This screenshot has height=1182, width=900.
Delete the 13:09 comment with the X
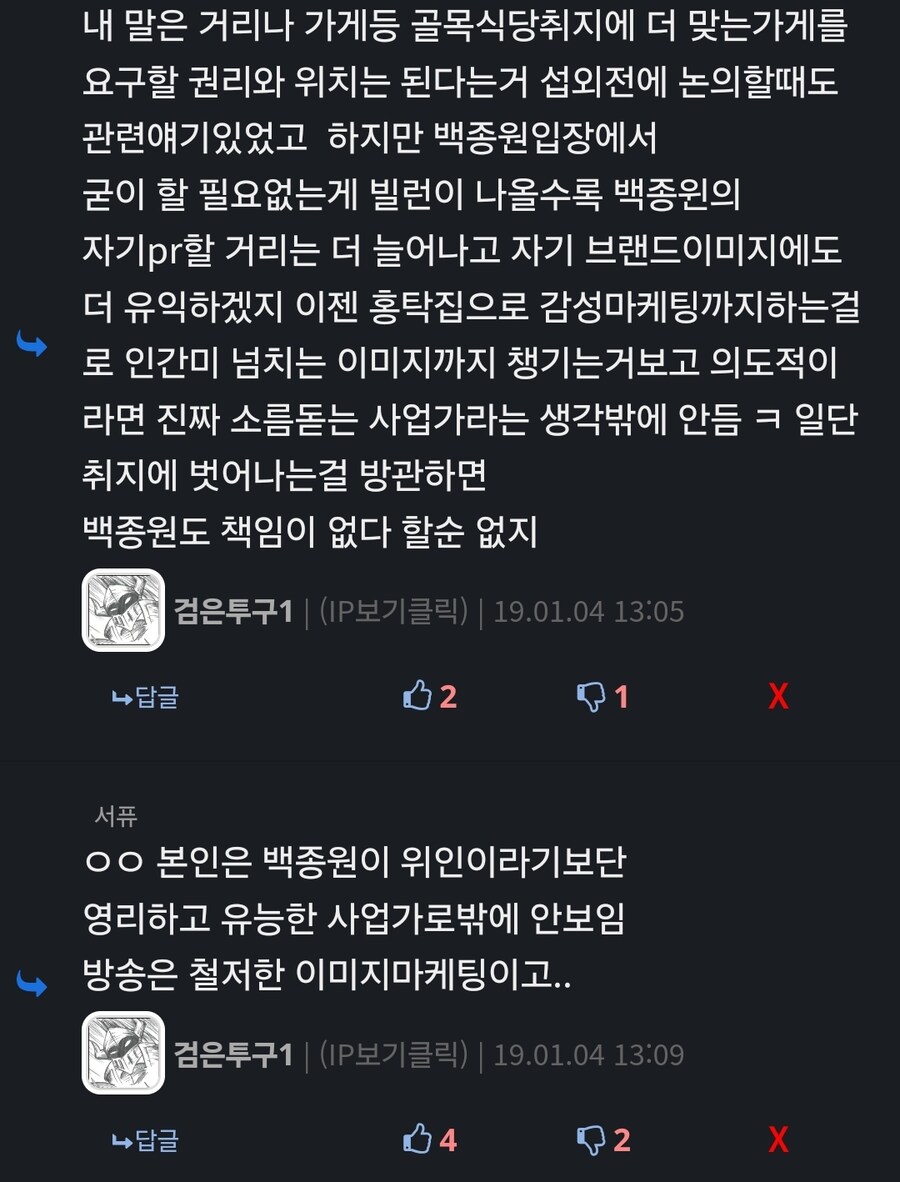point(778,1138)
